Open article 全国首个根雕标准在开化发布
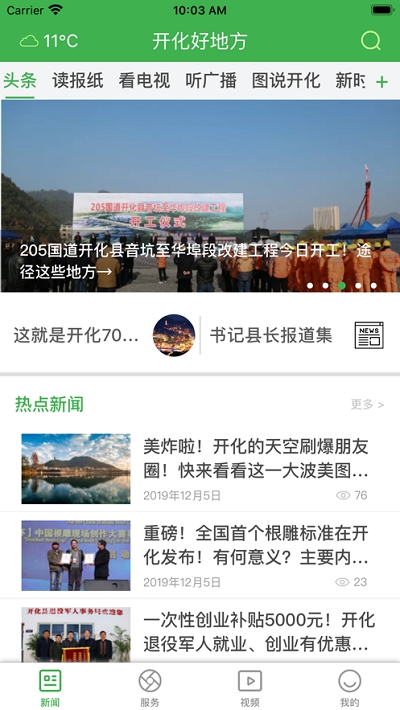 (200, 556)
